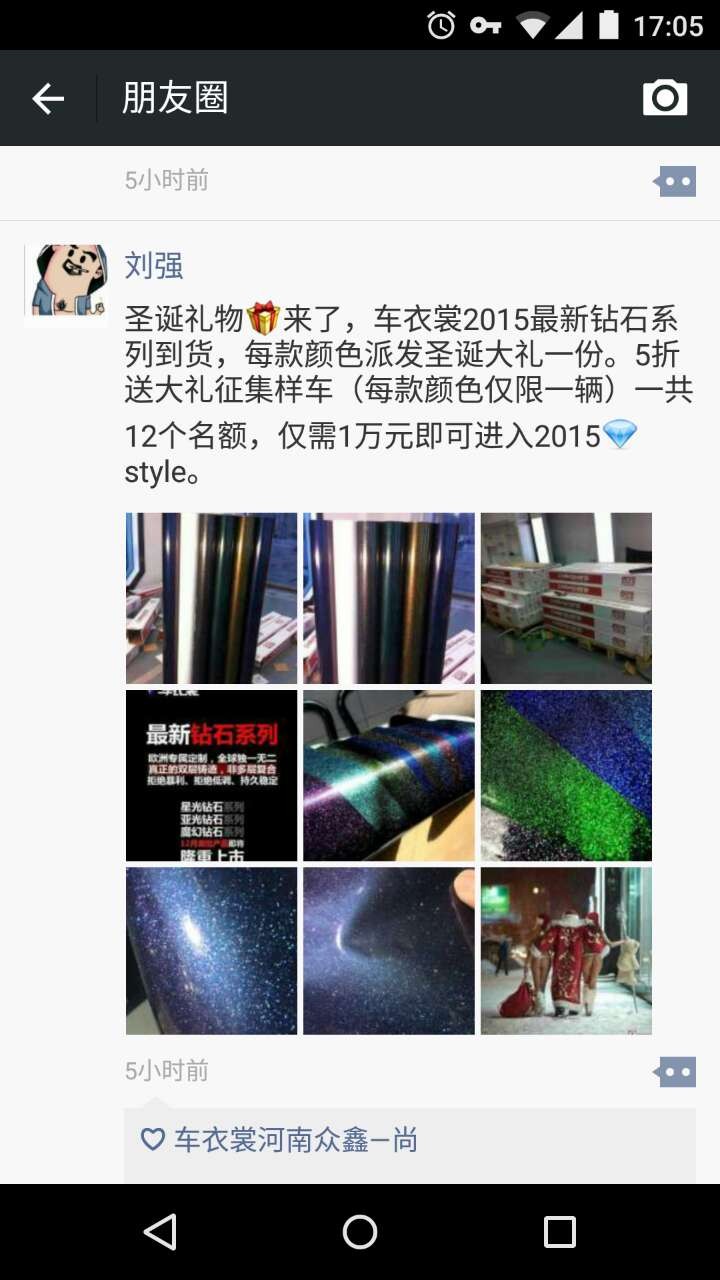Open 刘强's name link
Viewport: 720px width, 1280px height.
pyautogui.click(x=154, y=266)
